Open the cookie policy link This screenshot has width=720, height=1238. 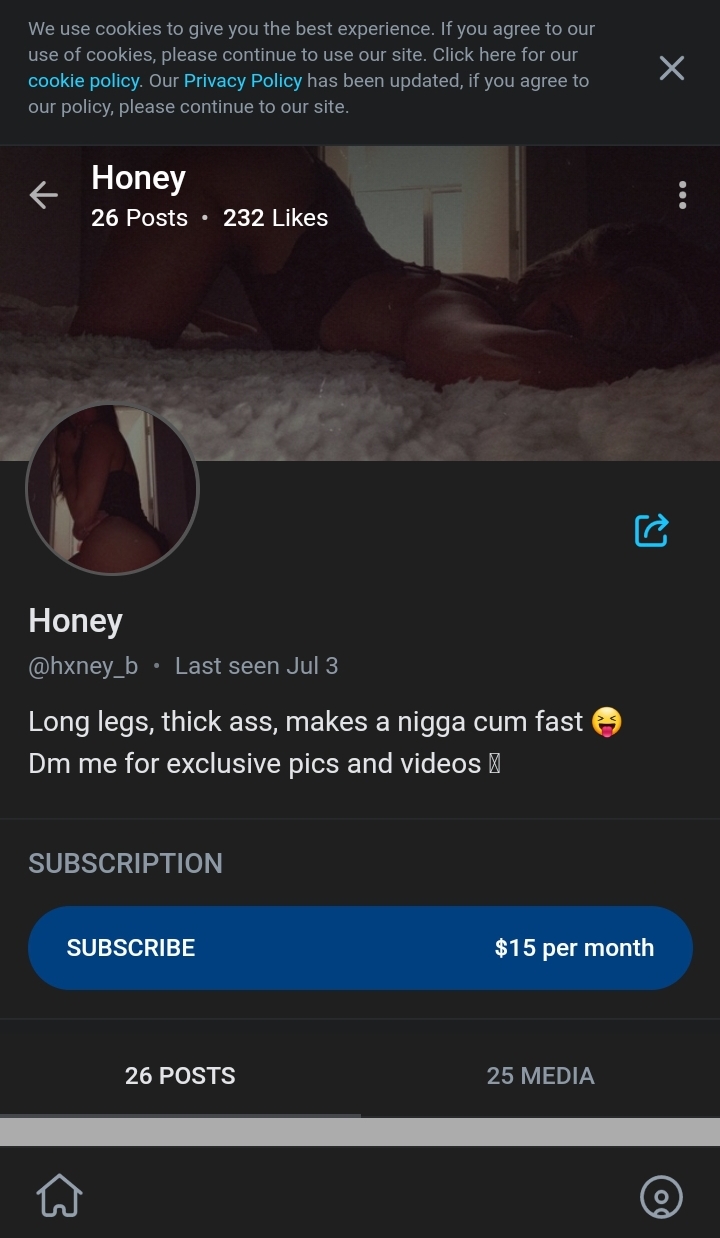(84, 81)
